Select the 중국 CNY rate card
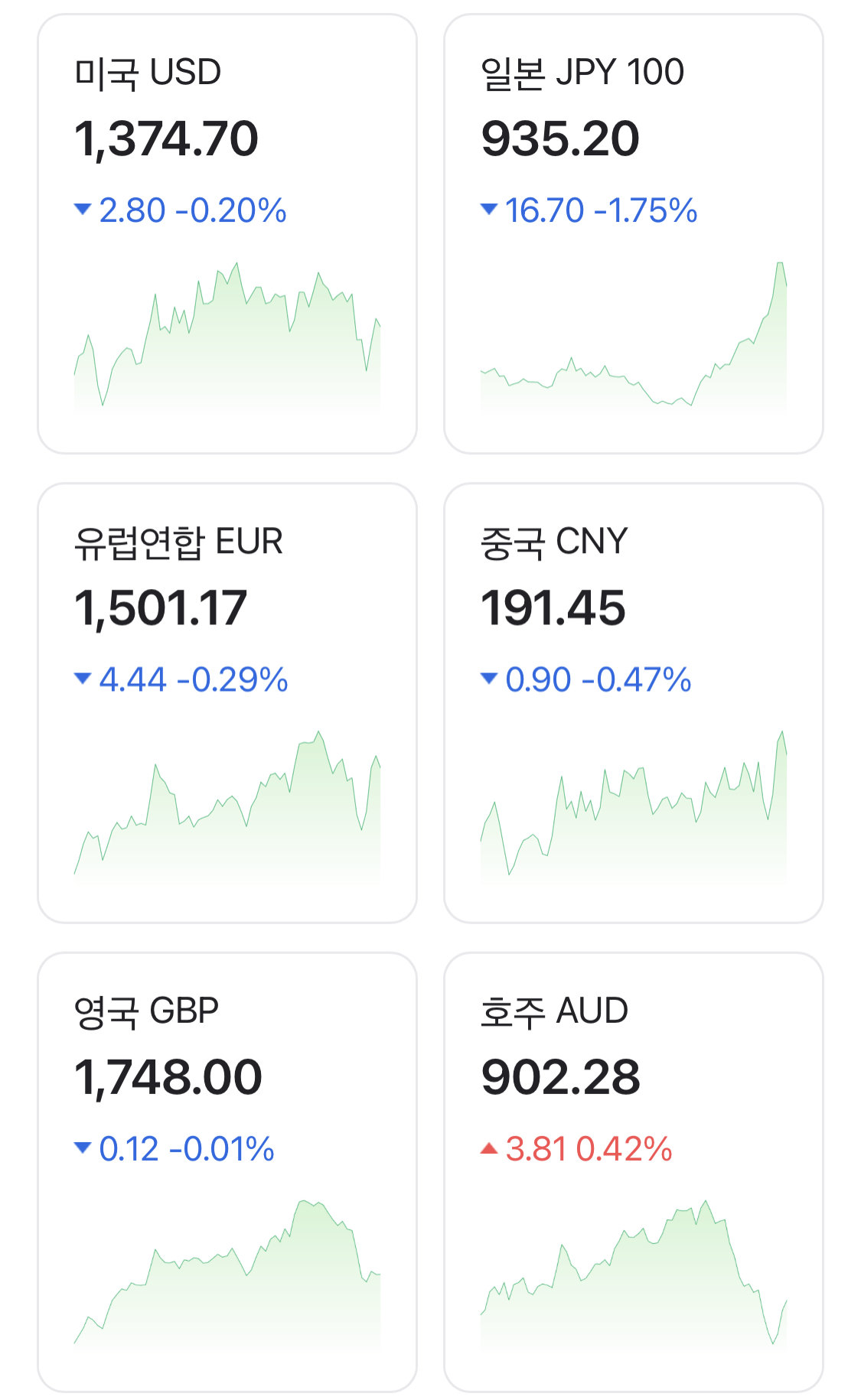This screenshot has width=861, height=1400. (x=634, y=703)
